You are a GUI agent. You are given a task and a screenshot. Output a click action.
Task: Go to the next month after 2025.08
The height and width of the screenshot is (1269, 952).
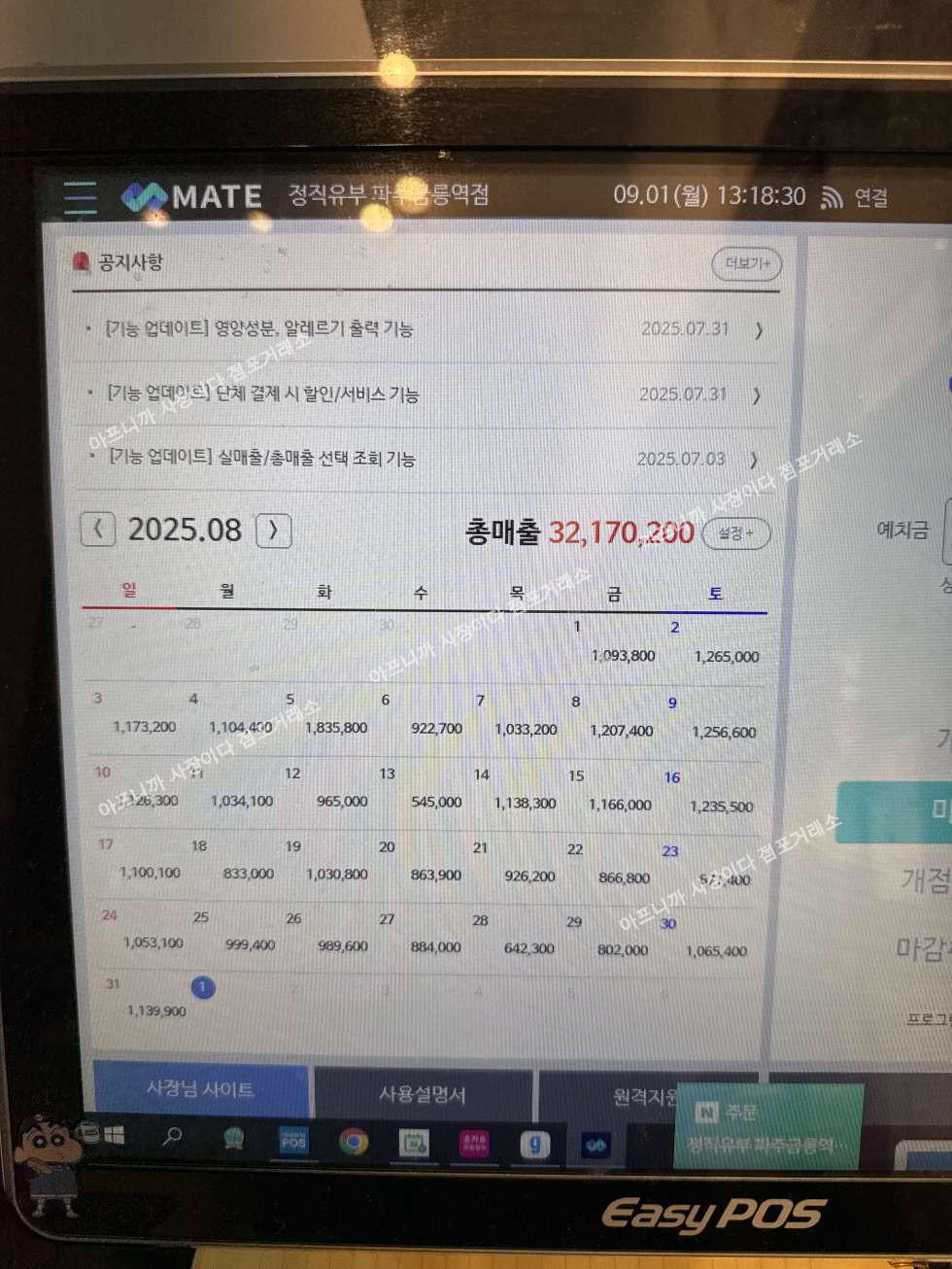click(x=273, y=531)
